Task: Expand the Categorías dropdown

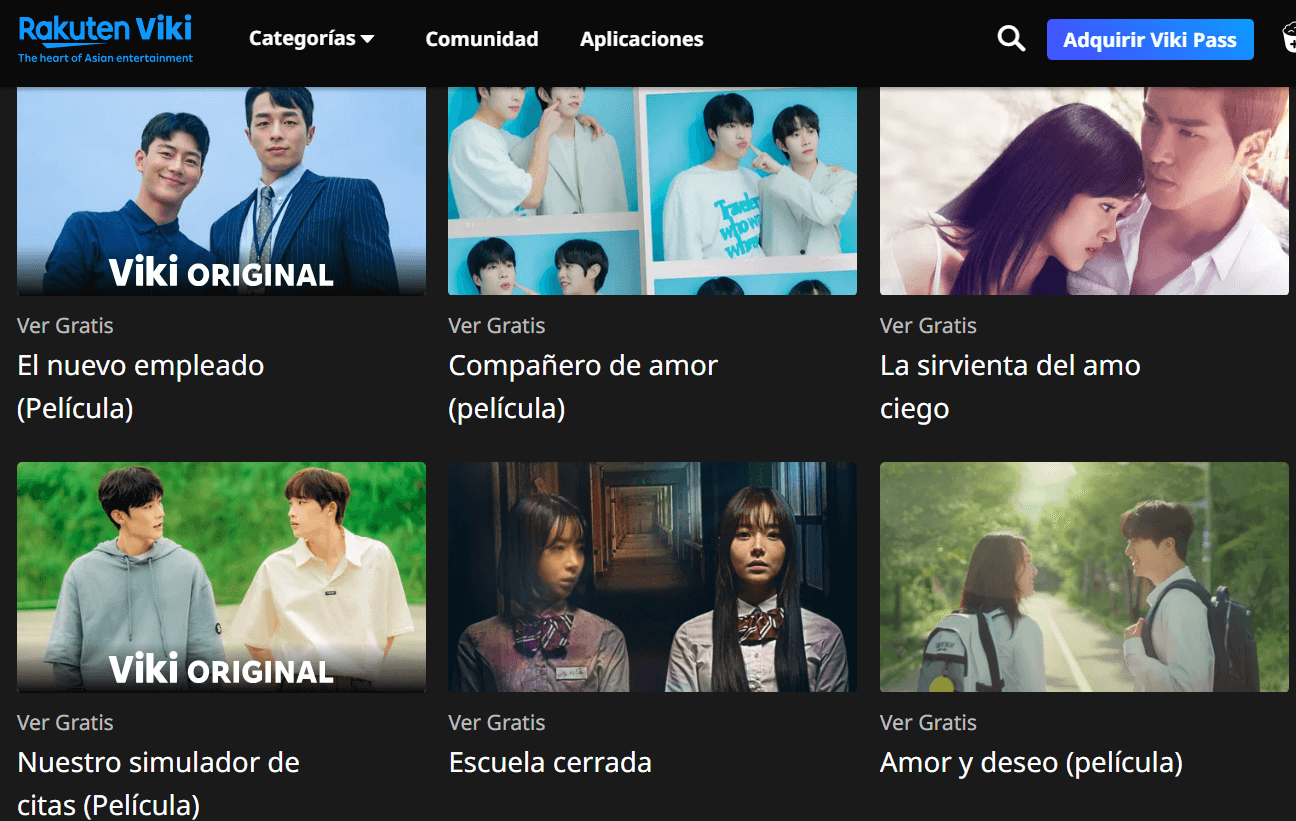Action: tap(311, 39)
